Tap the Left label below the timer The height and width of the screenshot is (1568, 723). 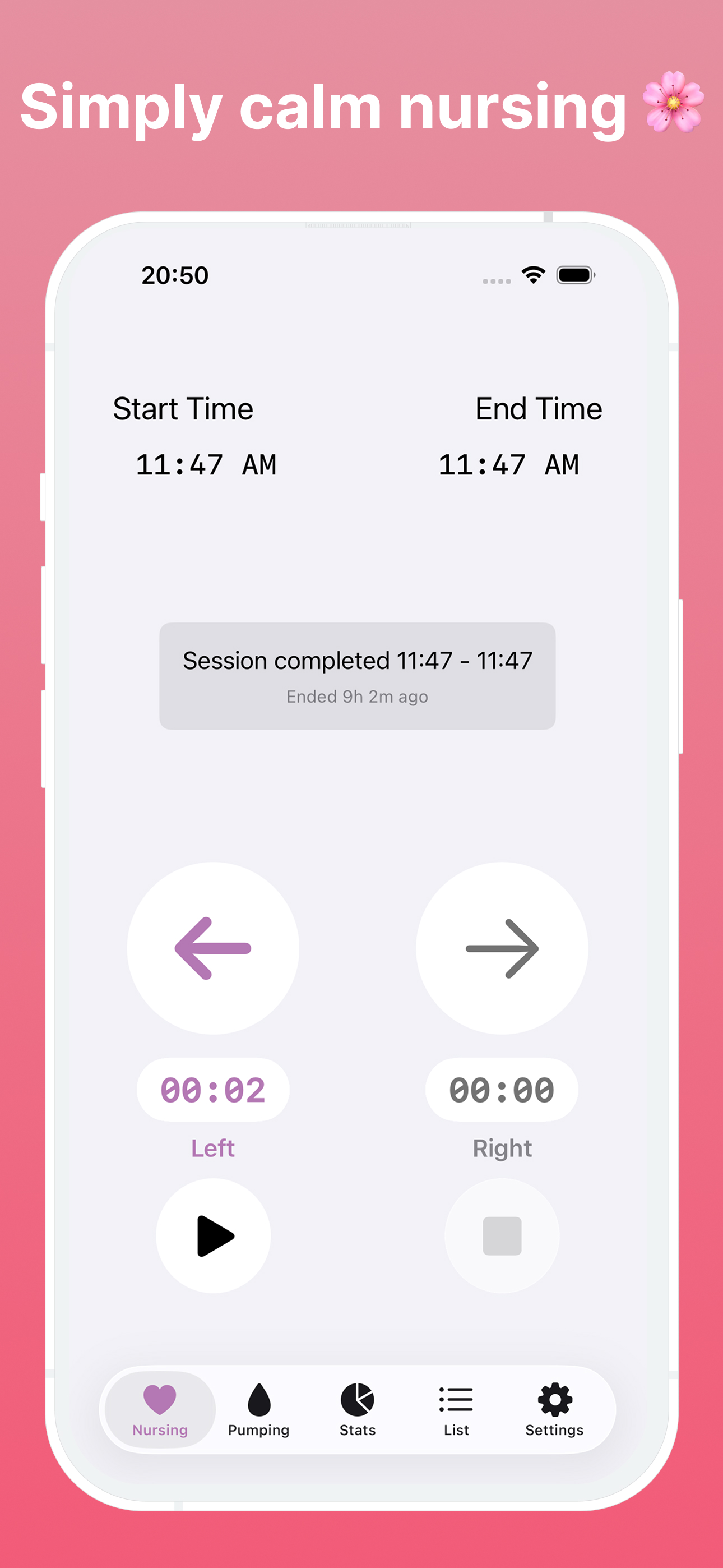pos(213,1147)
